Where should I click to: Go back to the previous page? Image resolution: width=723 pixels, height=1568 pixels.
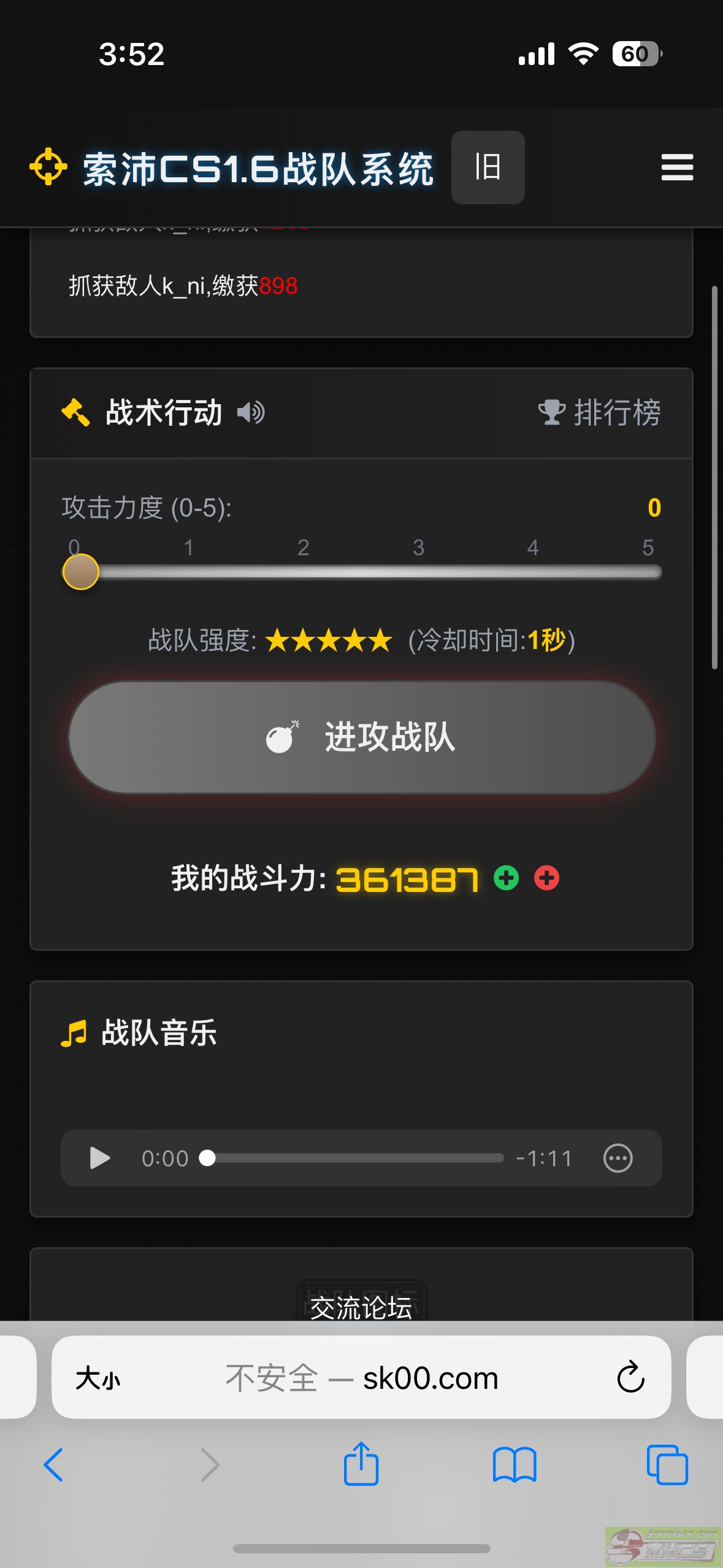click(x=53, y=1464)
